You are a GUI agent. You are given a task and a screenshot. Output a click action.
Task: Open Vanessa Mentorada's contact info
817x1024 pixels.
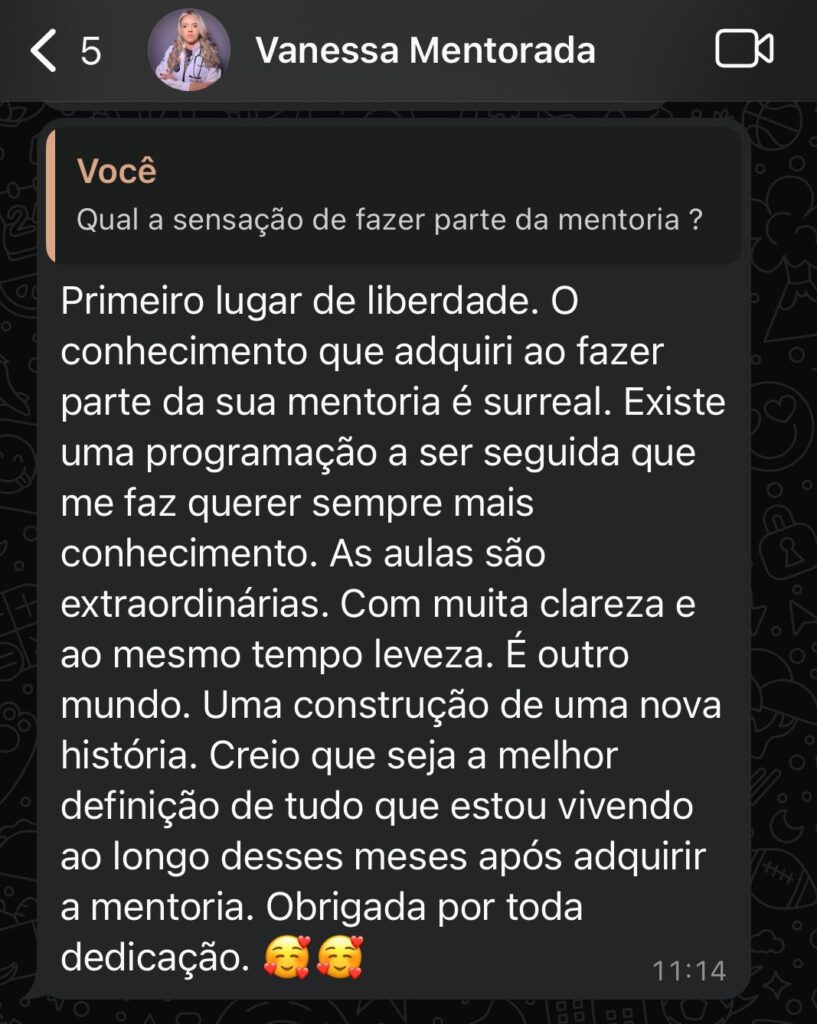pos(425,50)
